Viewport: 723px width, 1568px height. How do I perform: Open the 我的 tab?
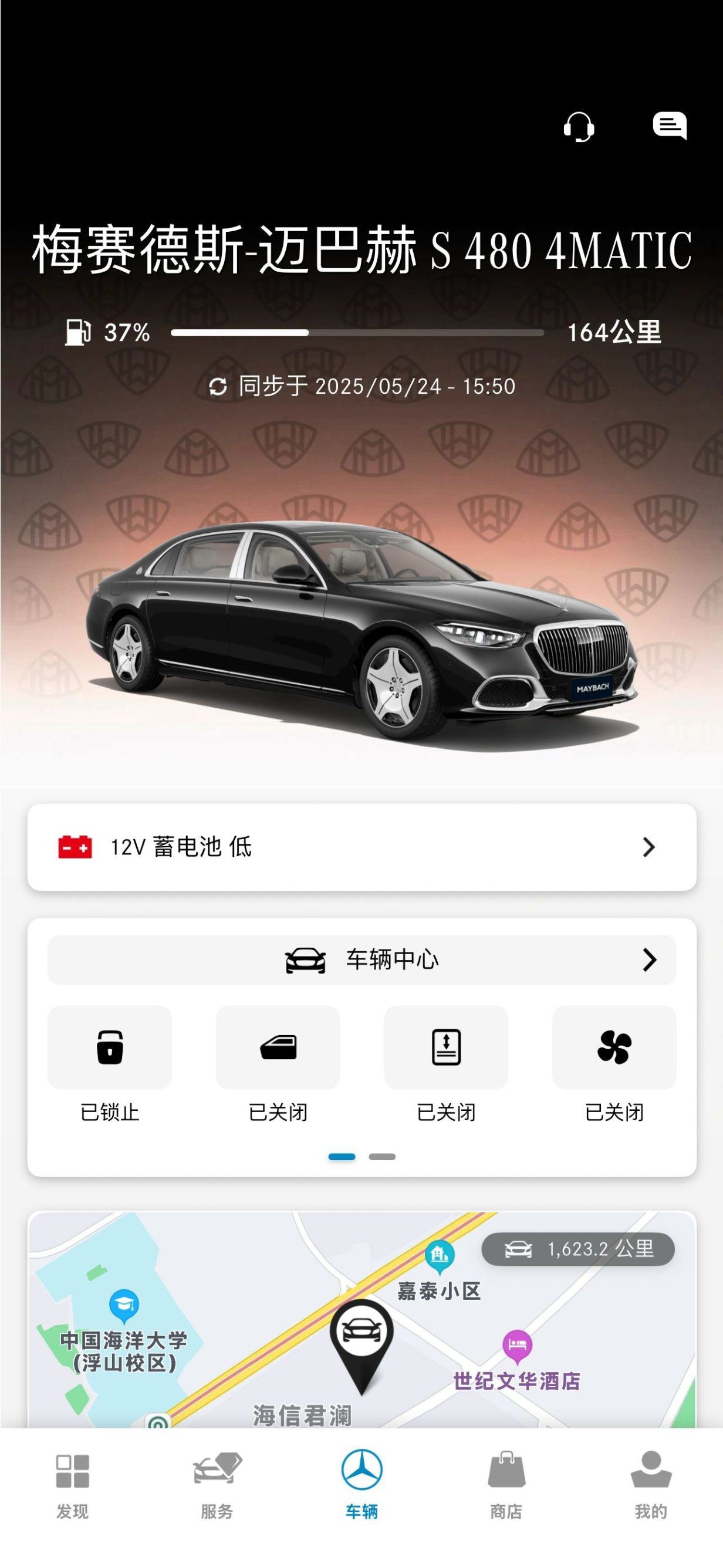(651, 1485)
